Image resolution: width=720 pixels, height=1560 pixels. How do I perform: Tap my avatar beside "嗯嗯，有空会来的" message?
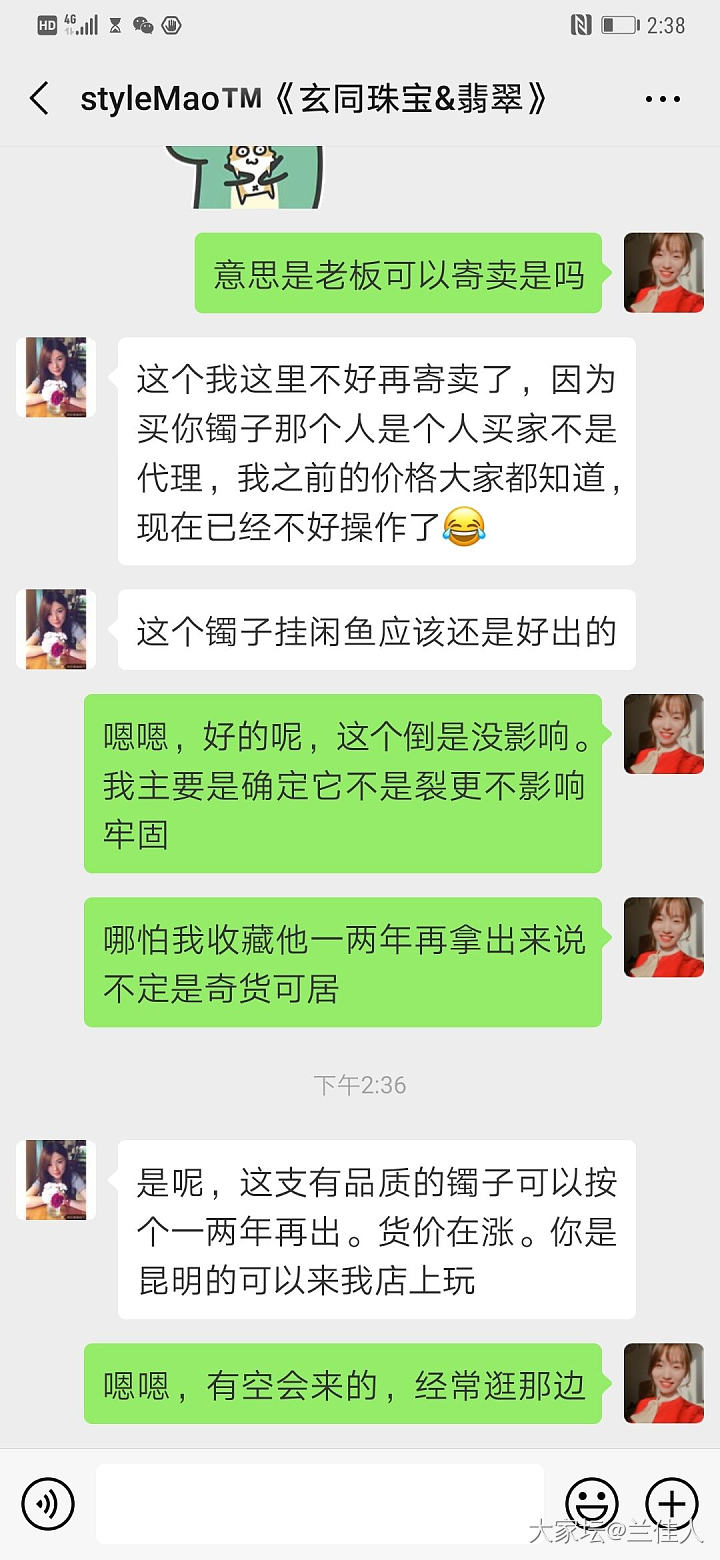click(664, 1383)
